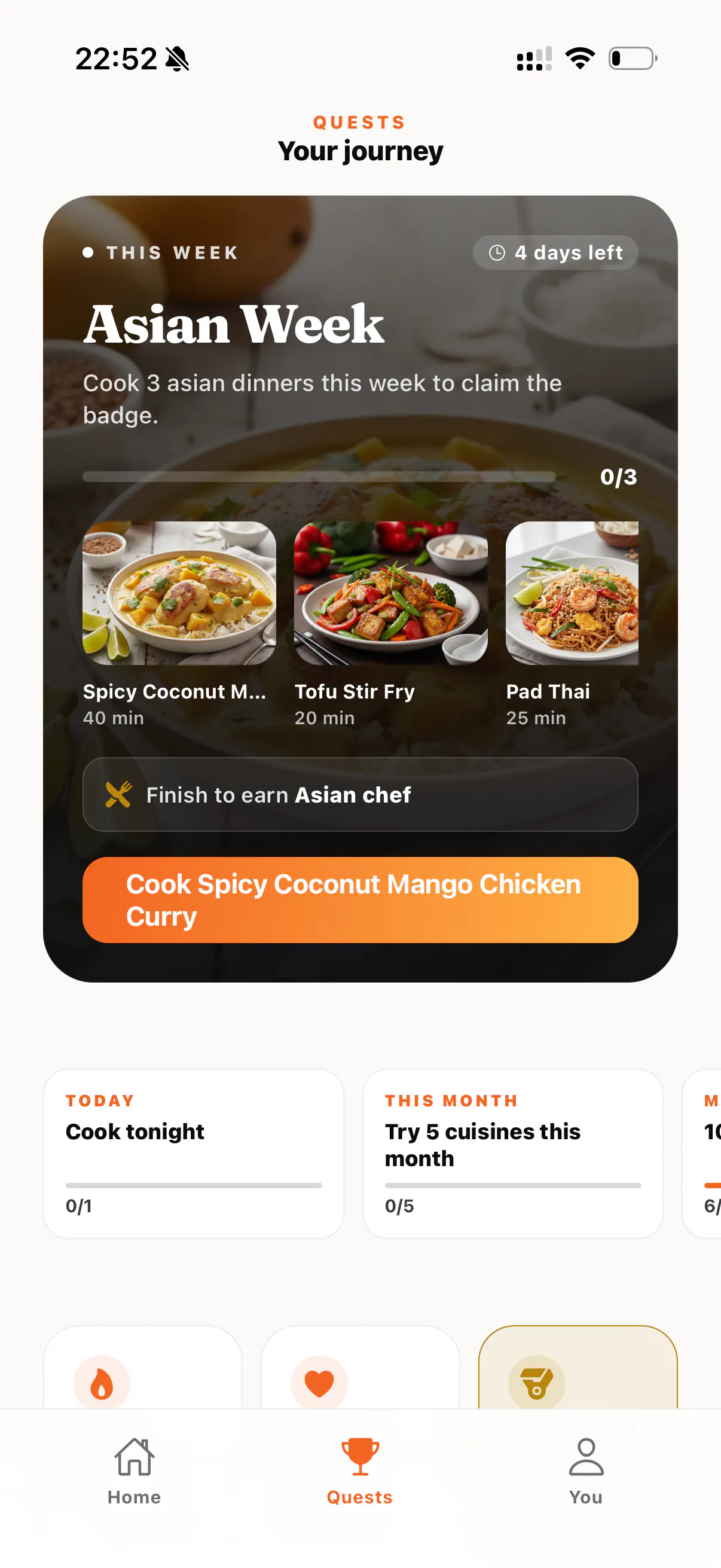Open Try 5 cuisines this month quest
The image size is (721, 1568).
pyautogui.click(x=512, y=1154)
